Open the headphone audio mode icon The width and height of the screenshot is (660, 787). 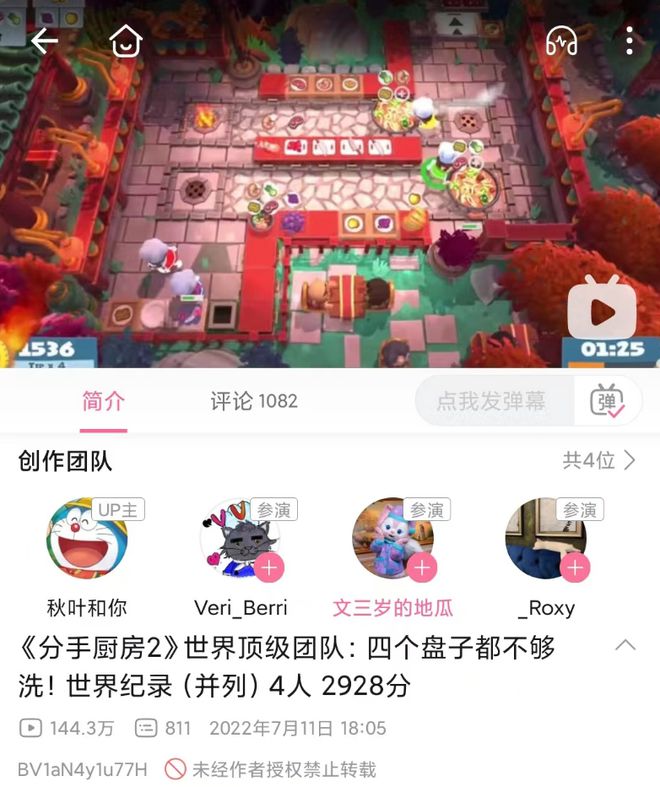pos(561,41)
